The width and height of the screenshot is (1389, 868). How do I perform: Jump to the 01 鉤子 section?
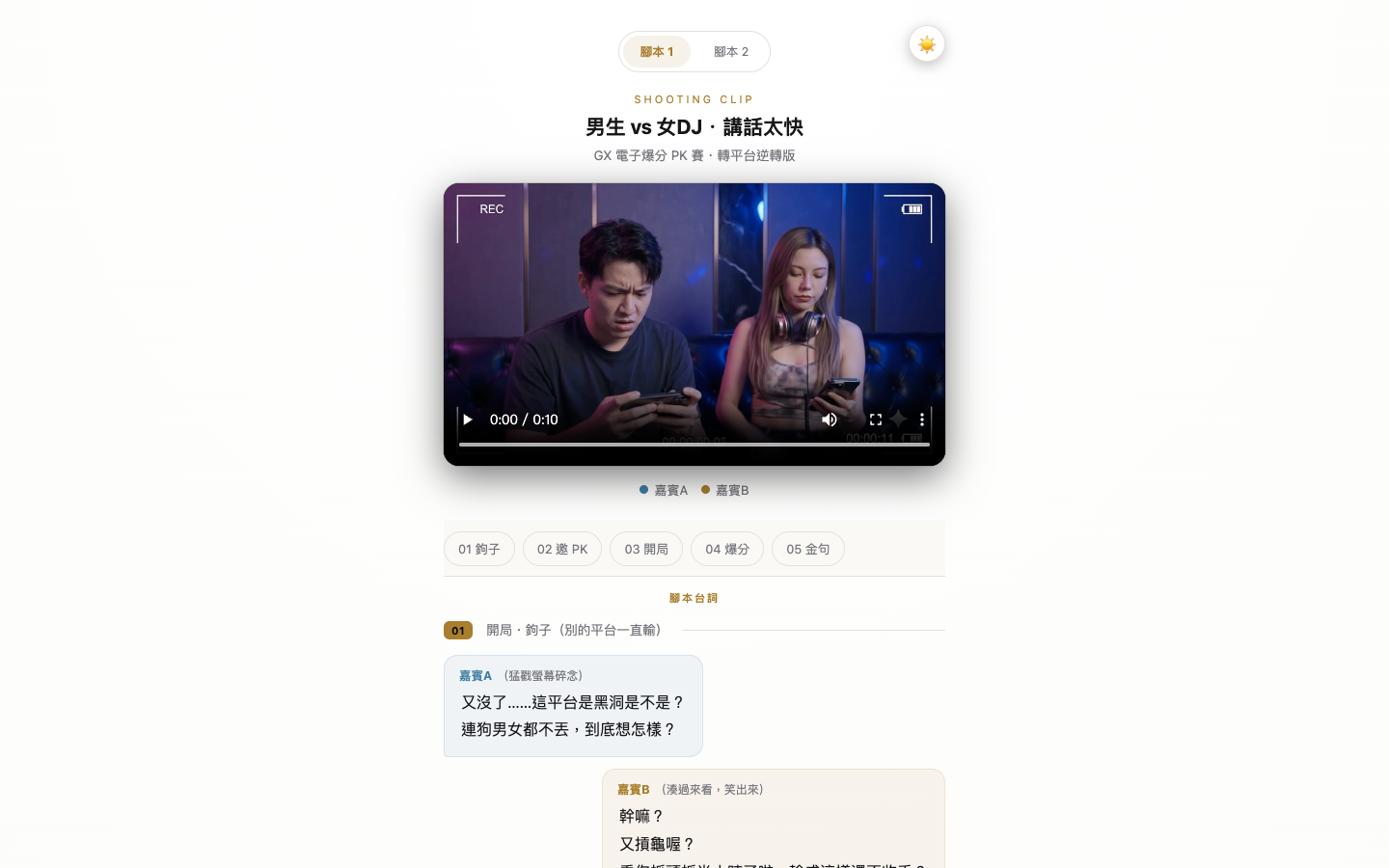[x=479, y=549]
